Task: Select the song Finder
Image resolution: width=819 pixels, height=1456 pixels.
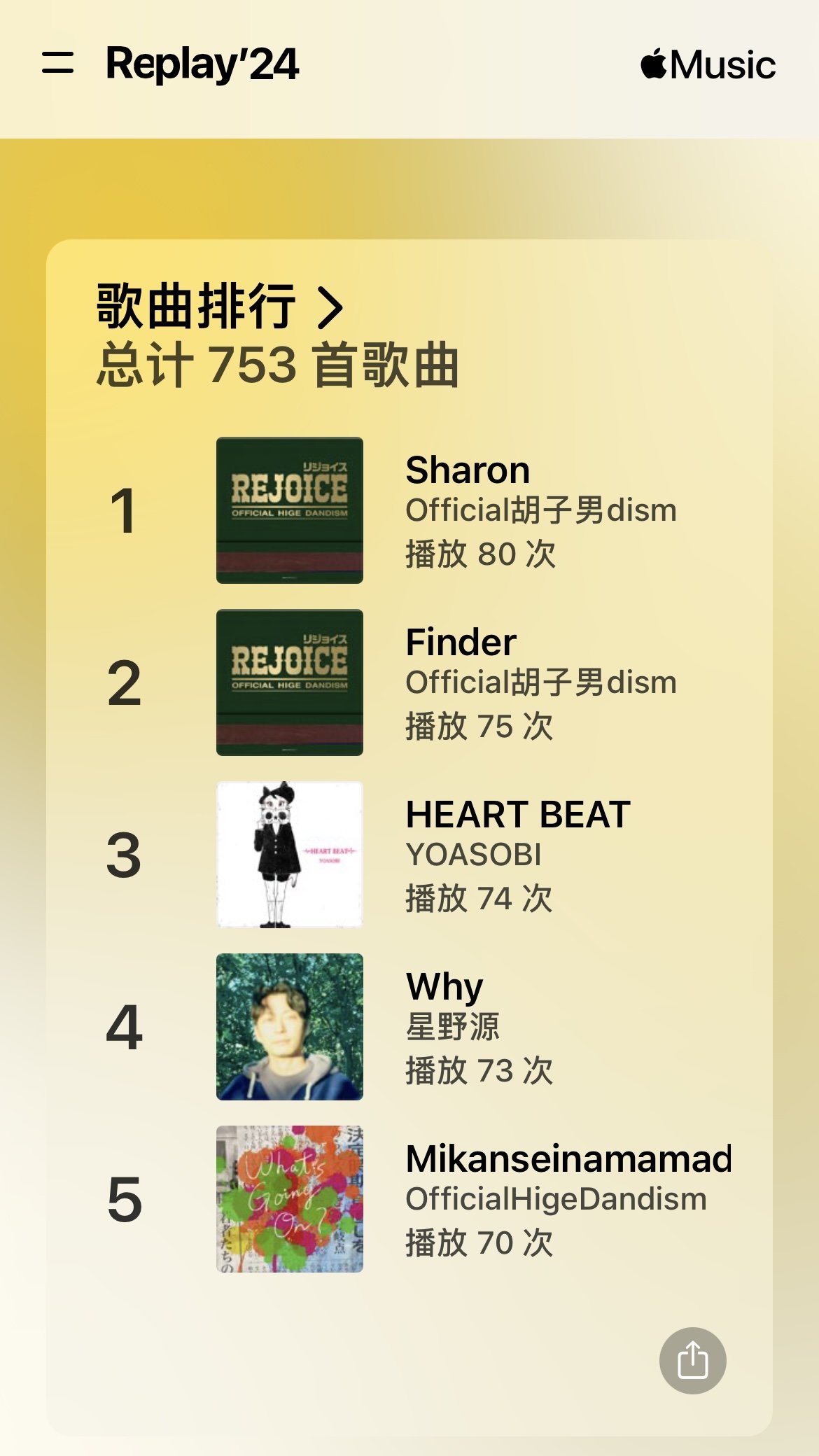Action: point(461,642)
